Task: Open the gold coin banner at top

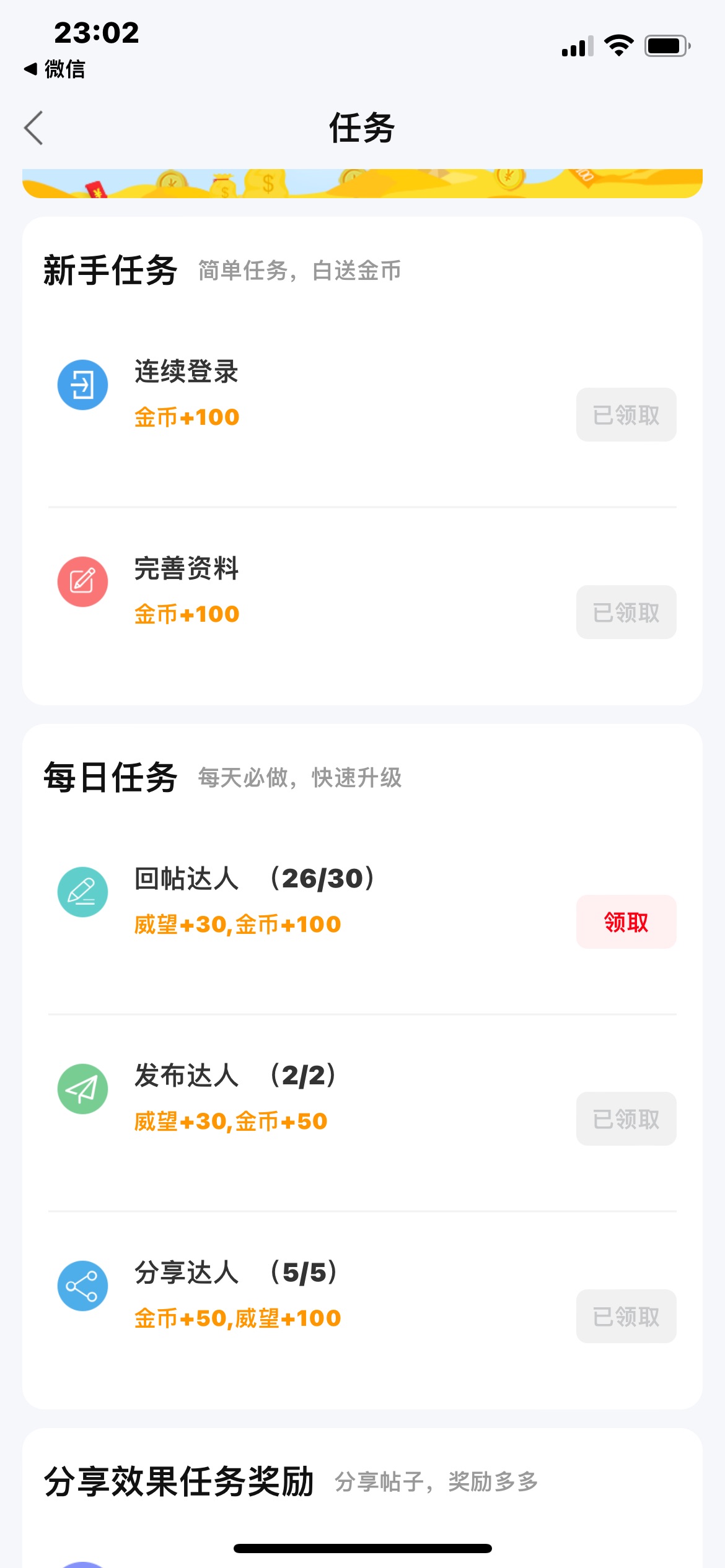Action: (x=362, y=183)
